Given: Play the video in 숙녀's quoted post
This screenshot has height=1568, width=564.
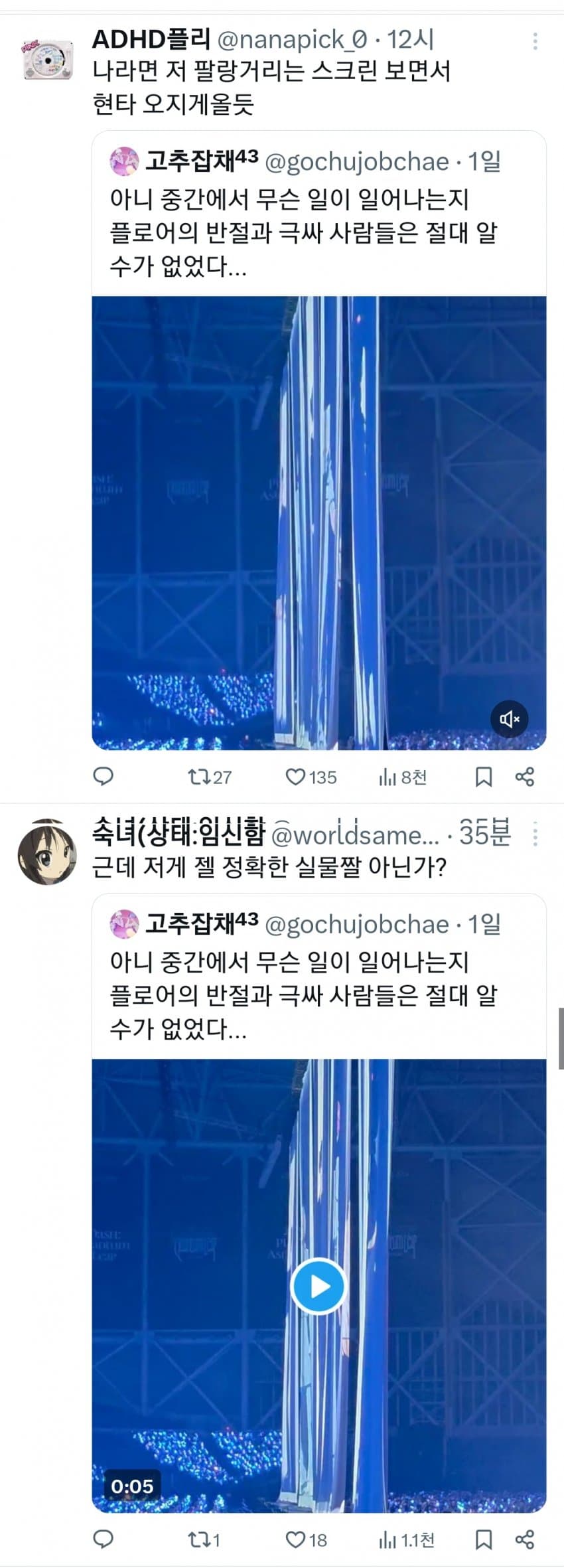Looking at the screenshot, I should pos(318,1286).
